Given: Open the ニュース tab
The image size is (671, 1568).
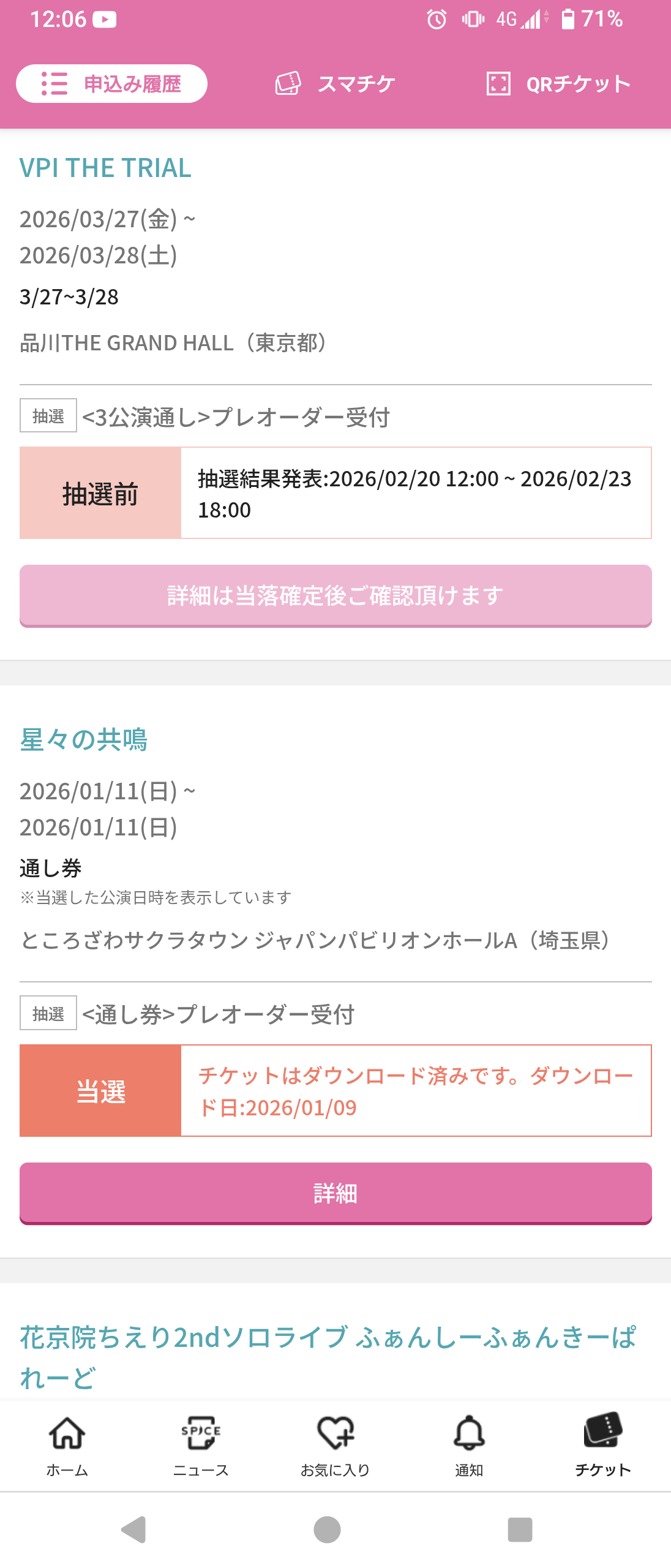Looking at the screenshot, I should (x=201, y=1444).
